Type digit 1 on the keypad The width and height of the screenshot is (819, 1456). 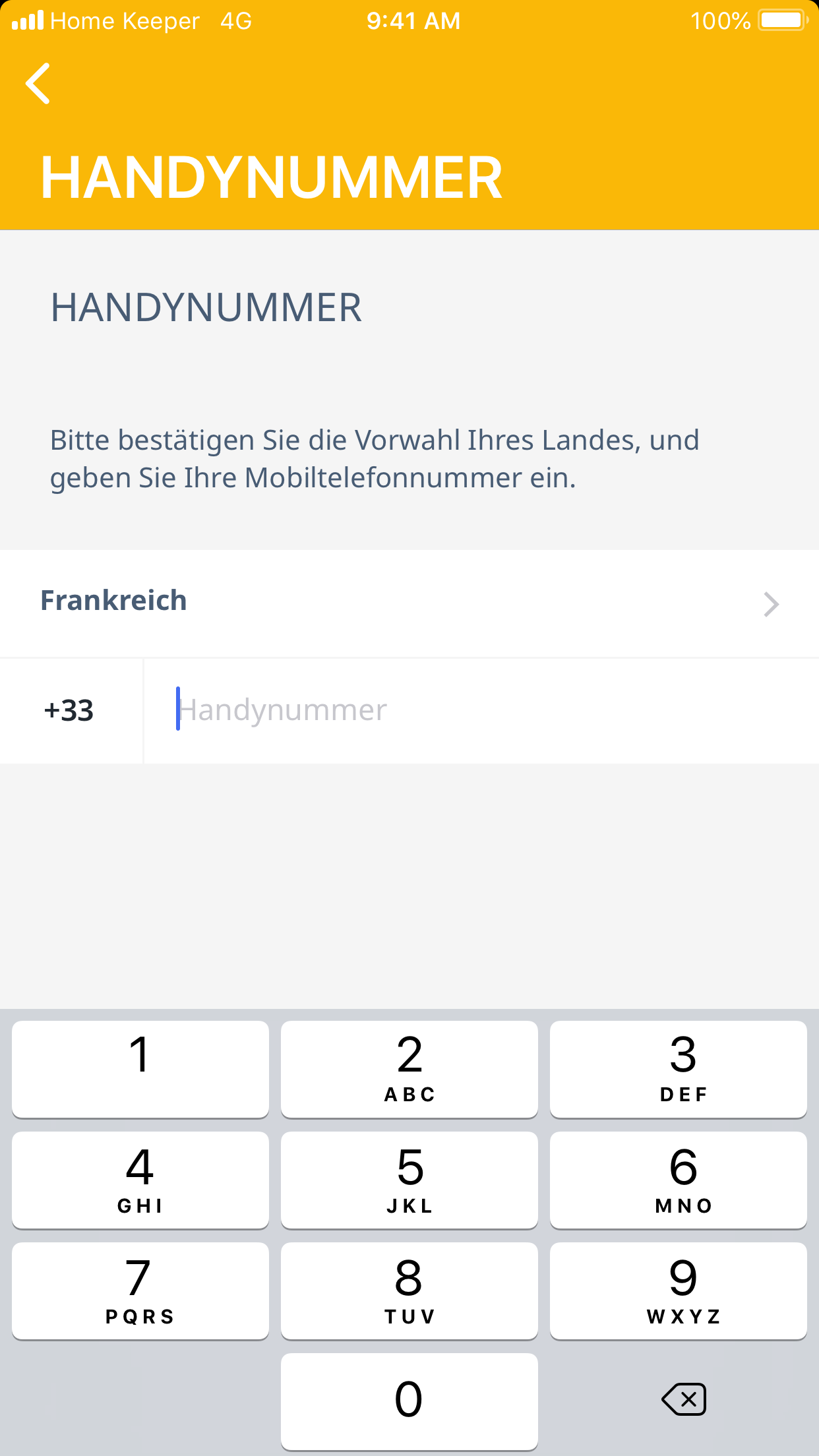(140, 1069)
